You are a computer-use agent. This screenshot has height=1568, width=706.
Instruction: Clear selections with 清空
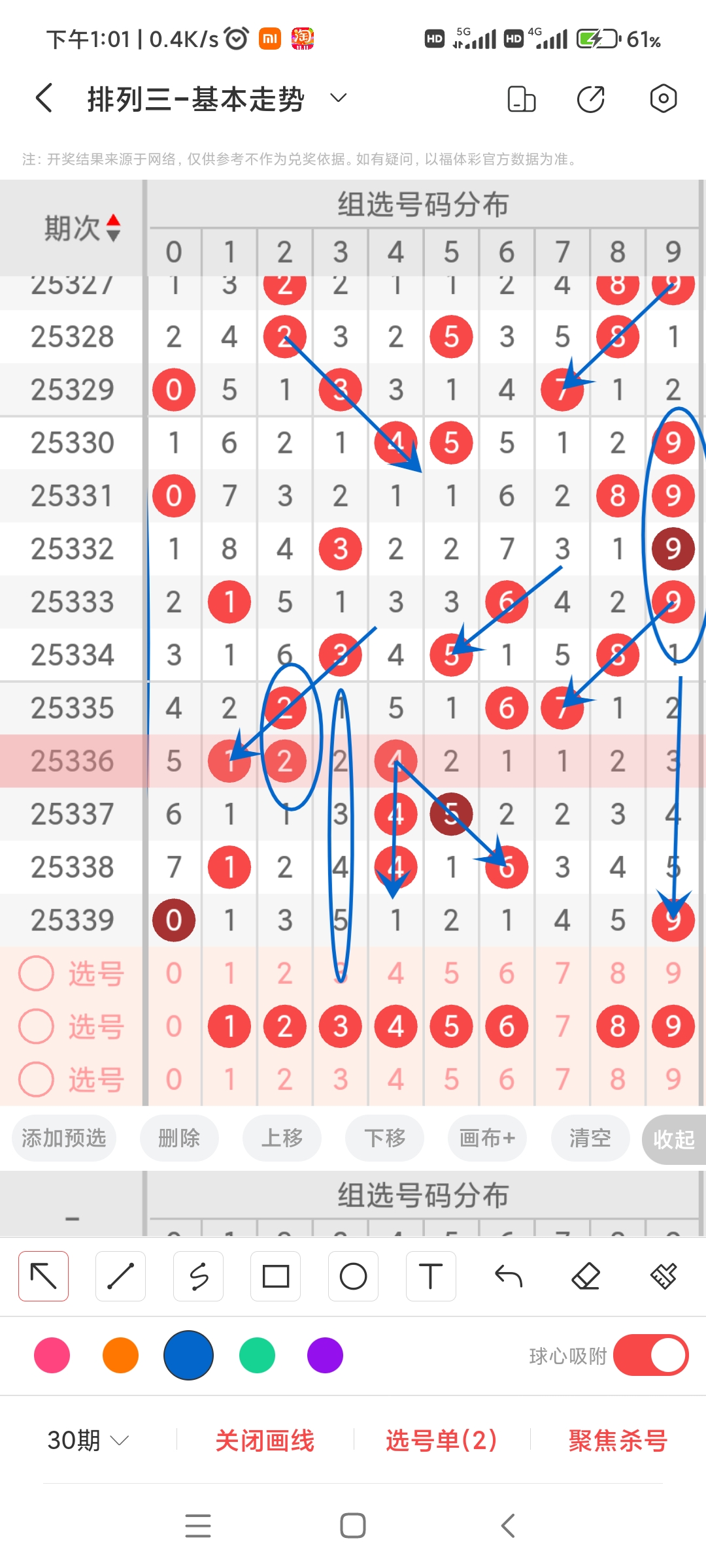(x=590, y=1138)
